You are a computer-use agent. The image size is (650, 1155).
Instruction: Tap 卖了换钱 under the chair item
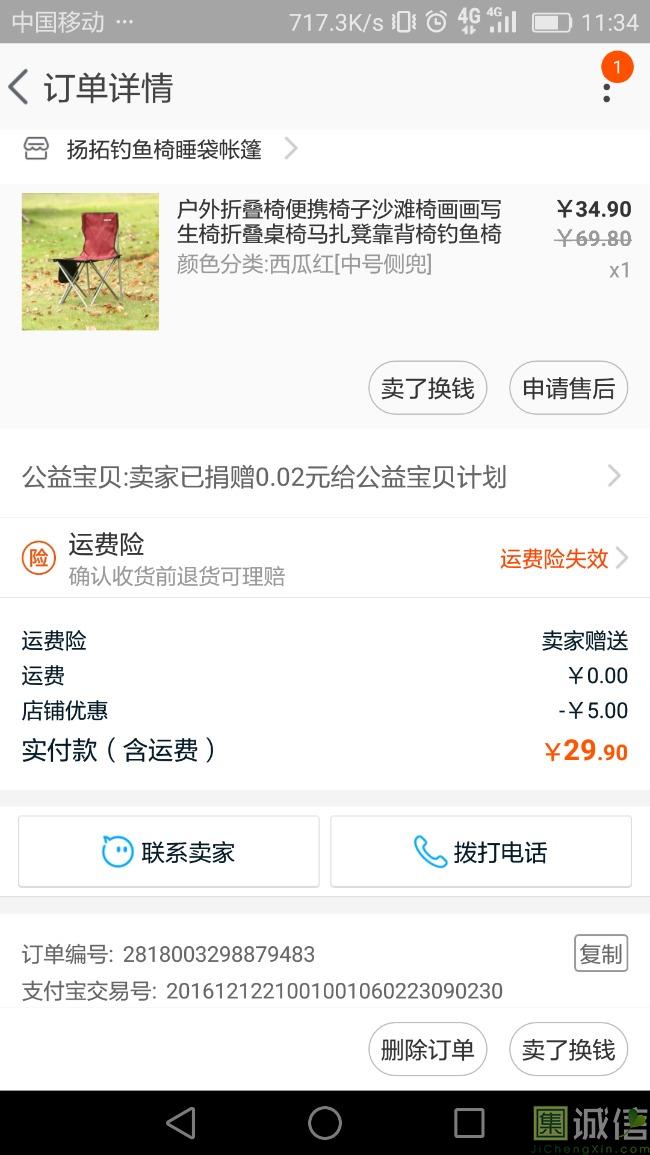[x=427, y=388]
